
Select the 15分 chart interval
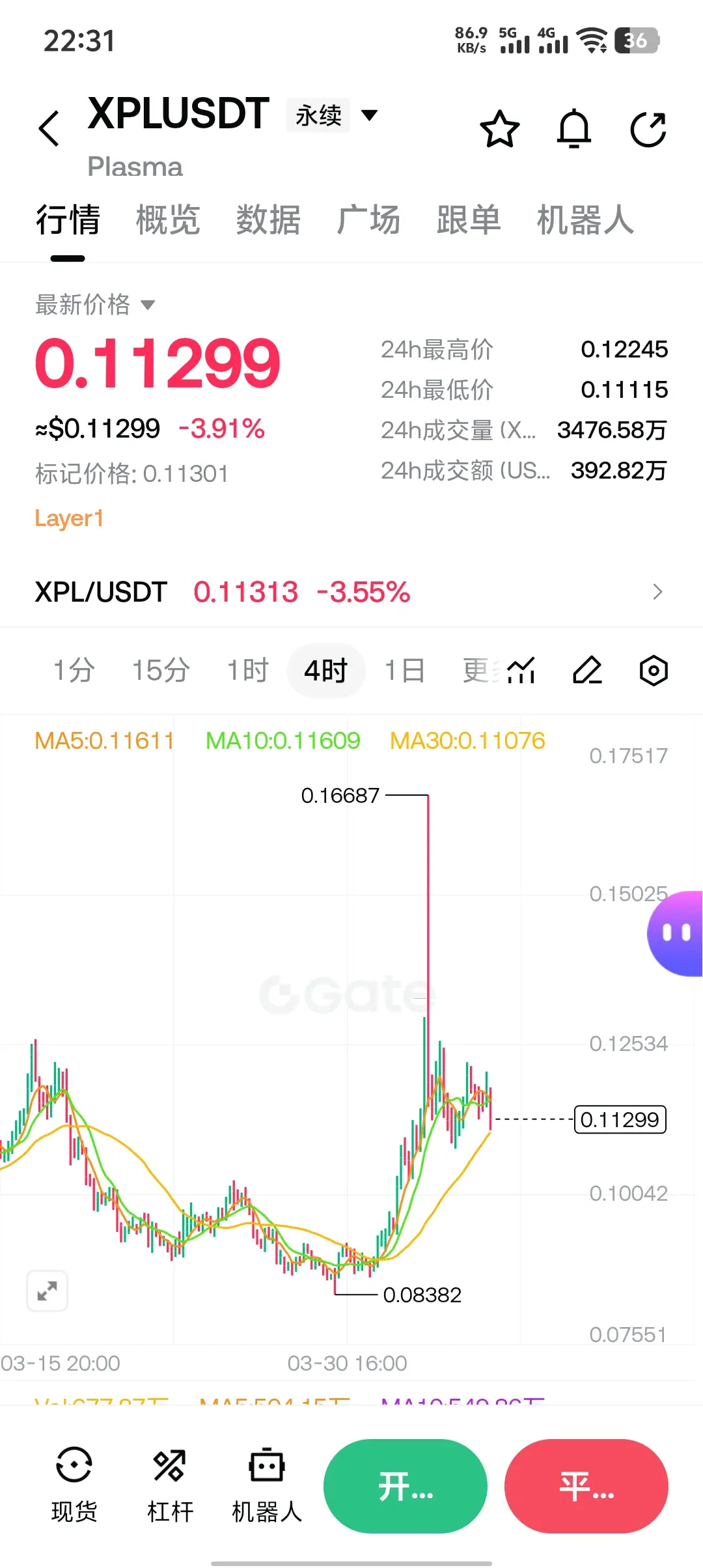pos(161,670)
